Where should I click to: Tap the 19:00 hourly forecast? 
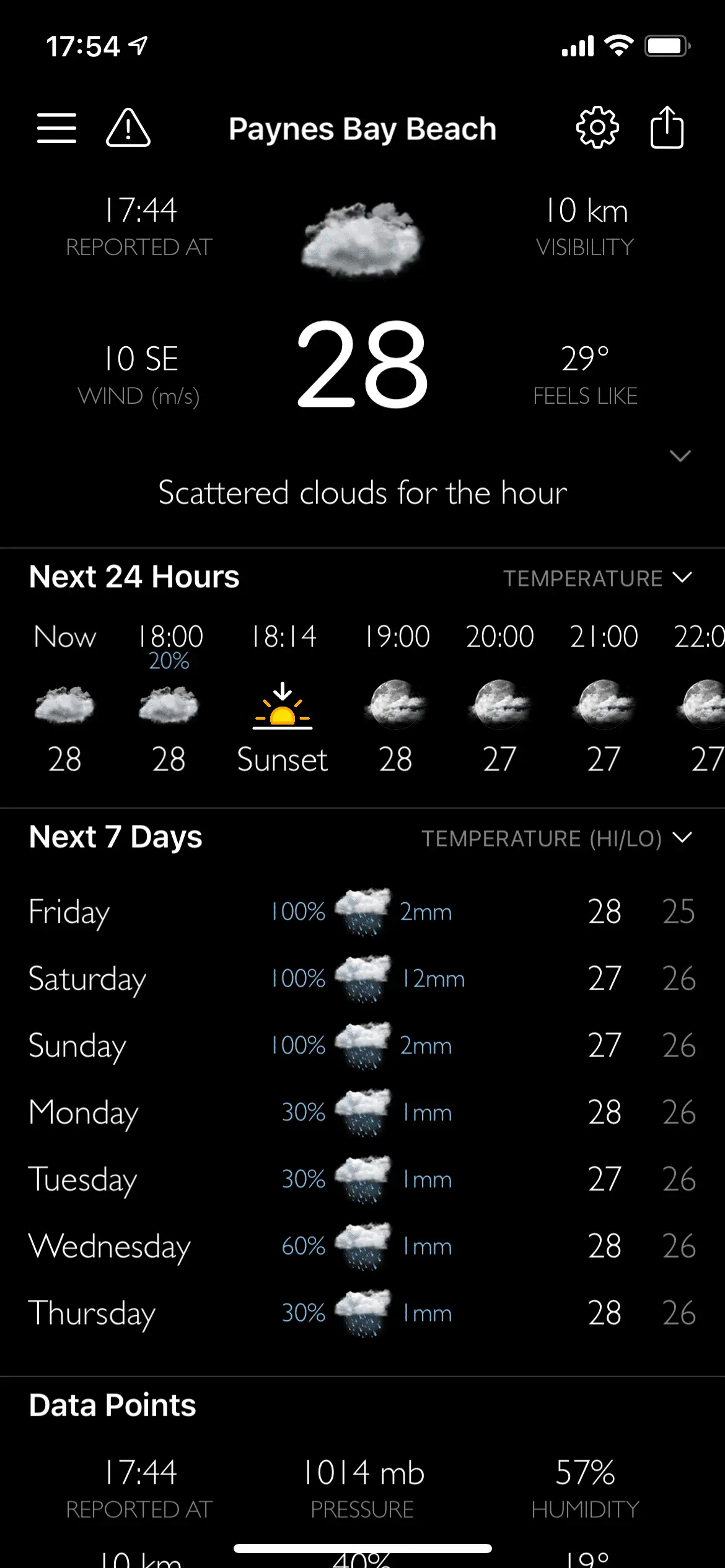click(x=396, y=700)
